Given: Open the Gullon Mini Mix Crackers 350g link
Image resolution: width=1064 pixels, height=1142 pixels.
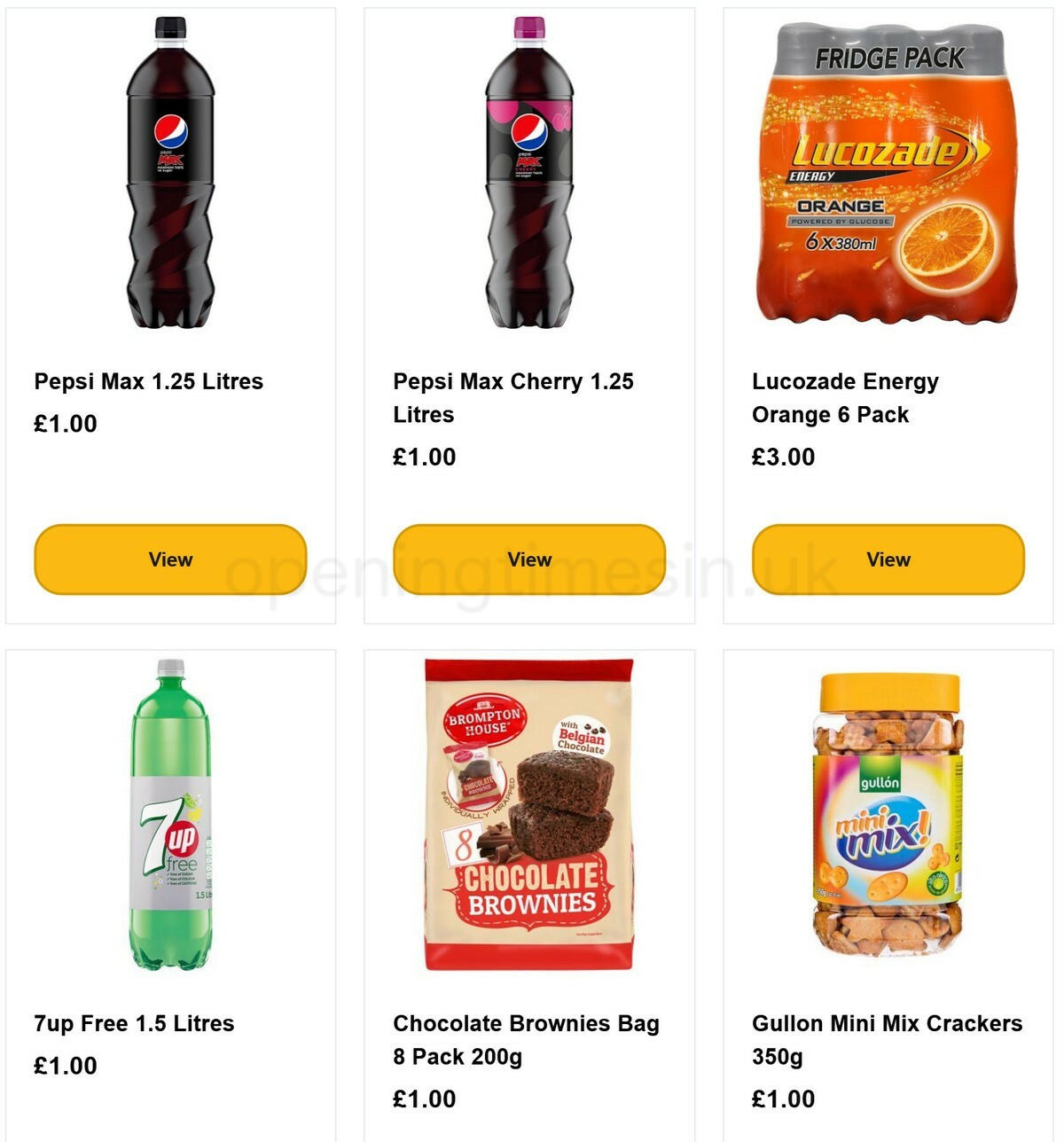Looking at the screenshot, I should pos(886,1038).
